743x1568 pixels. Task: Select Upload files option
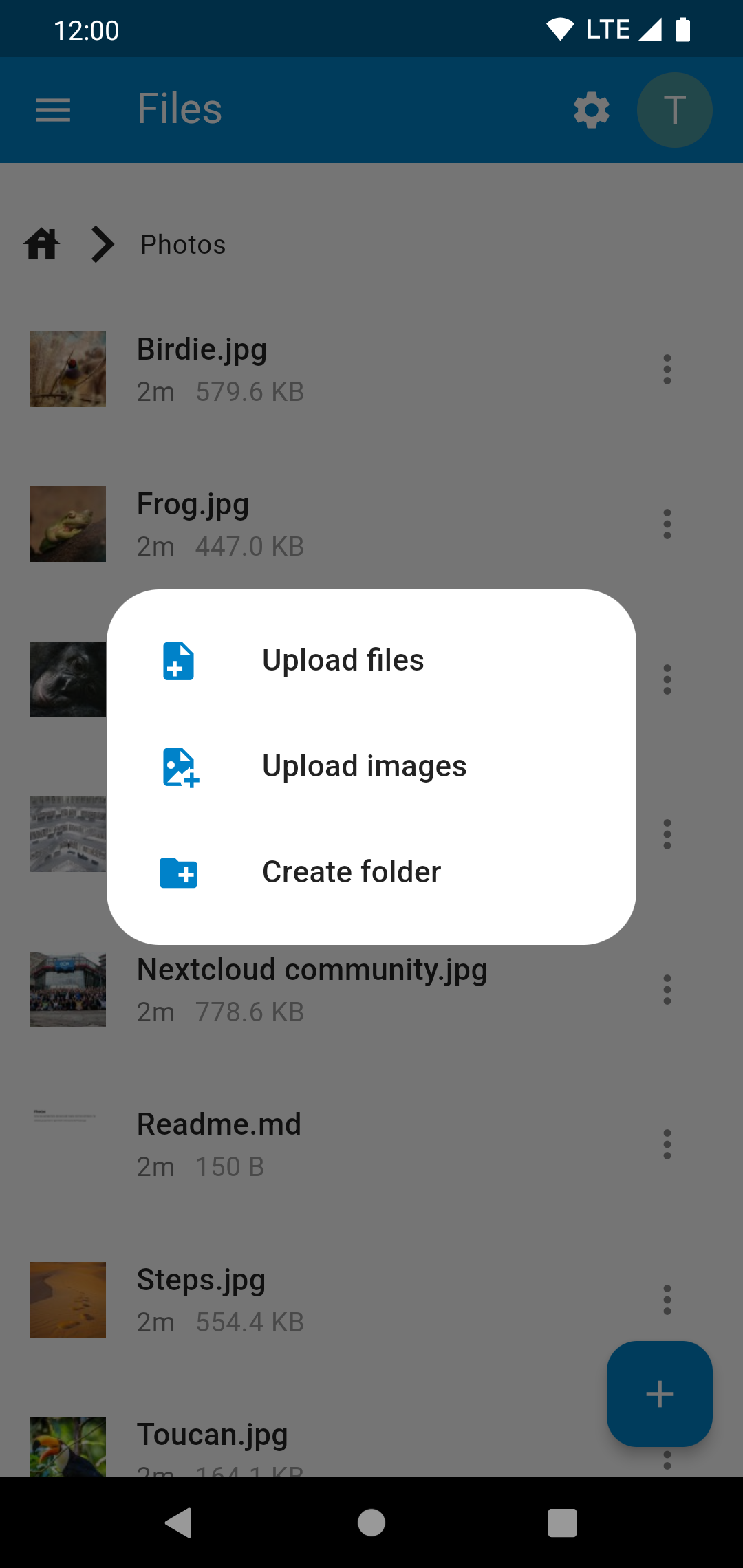371,661
